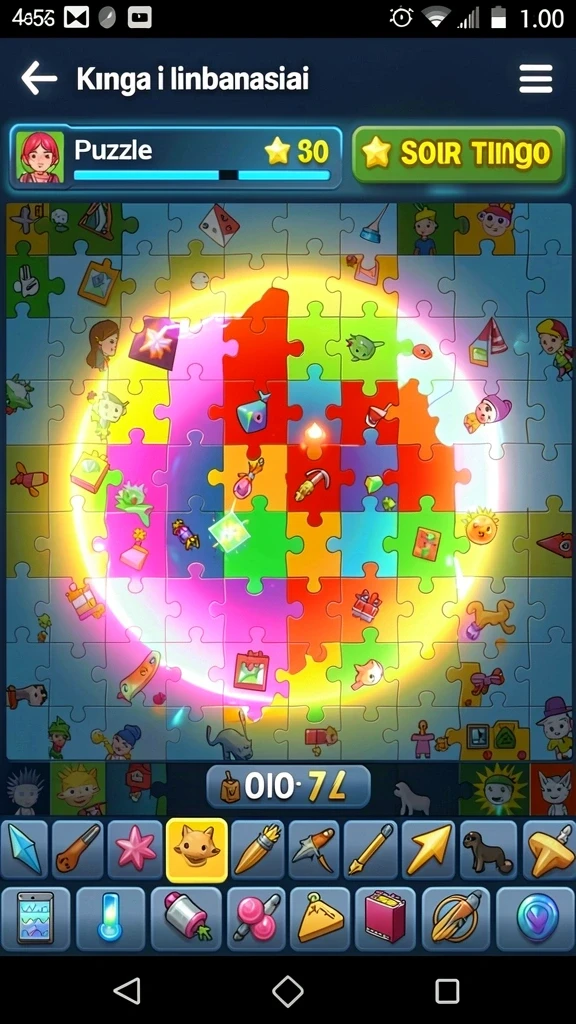
Task: Tap the green SOIR TIINGO star button
Action: tap(458, 154)
